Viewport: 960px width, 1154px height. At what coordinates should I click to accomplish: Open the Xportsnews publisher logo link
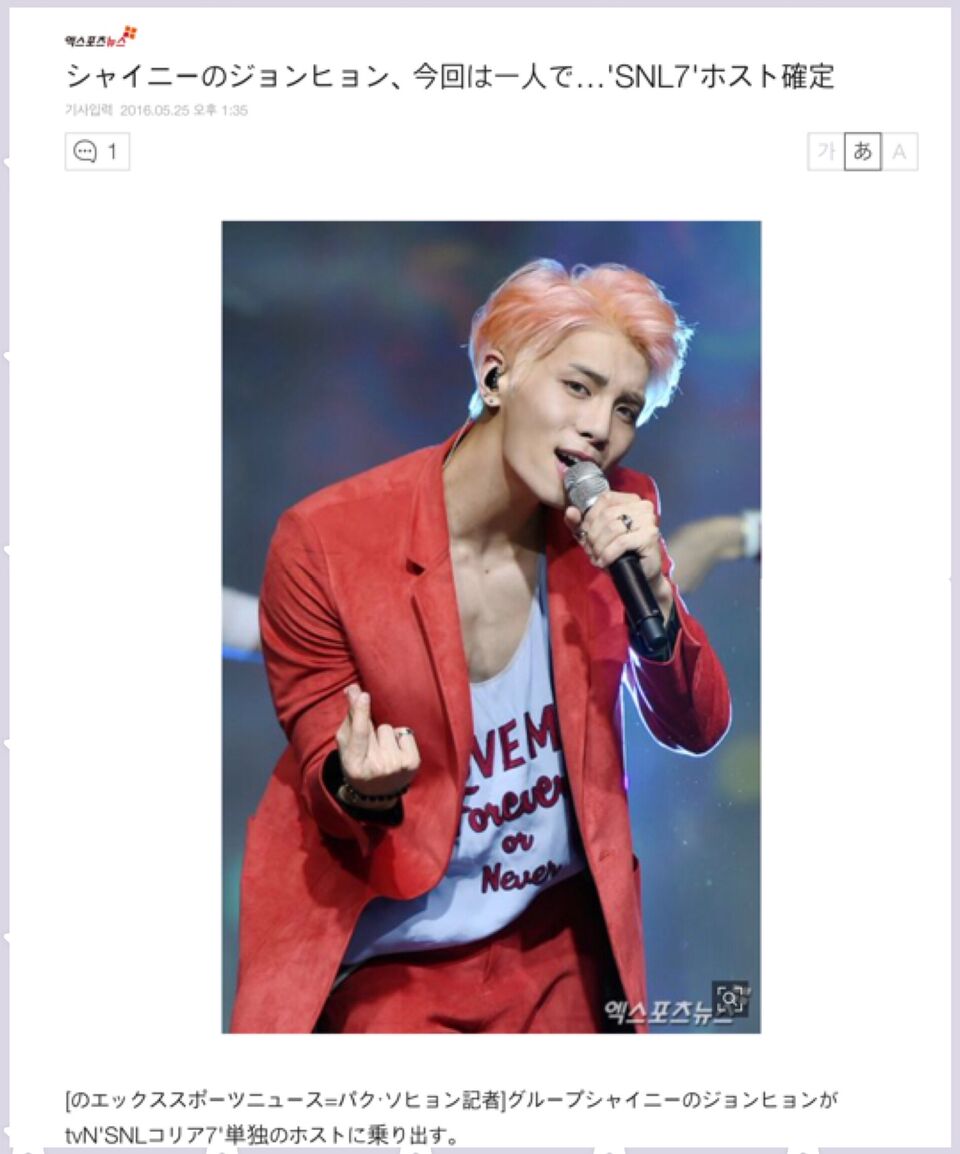99,37
